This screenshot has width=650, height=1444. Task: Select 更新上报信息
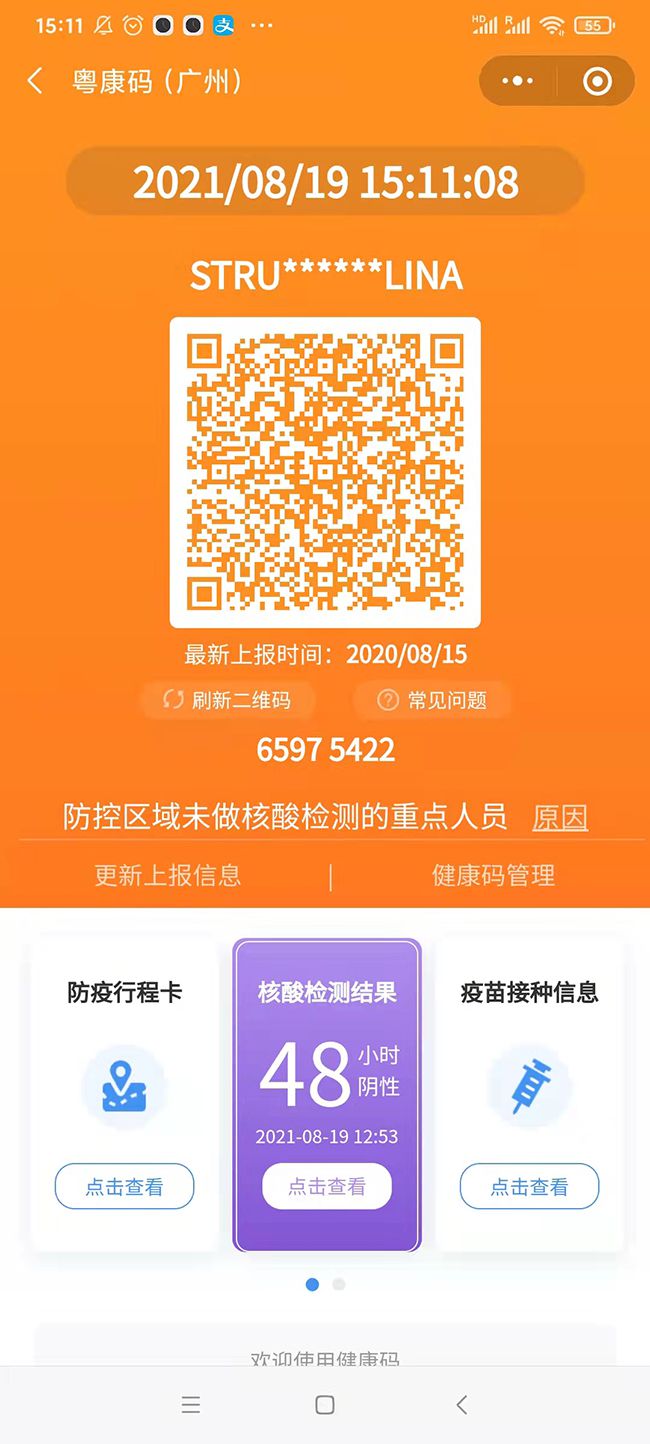[x=168, y=875]
